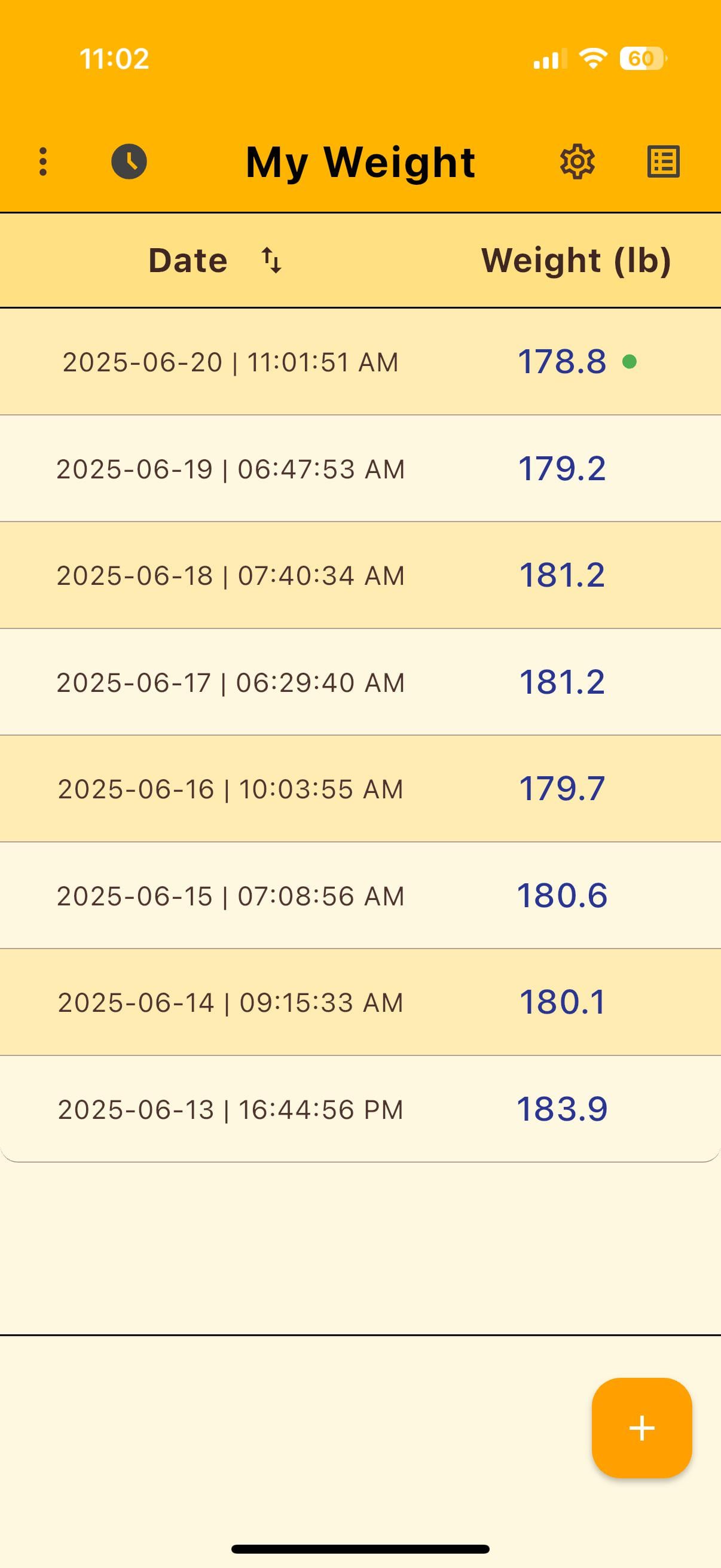Image resolution: width=721 pixels, height=1568 pixels.
Task: Tap the list view icon
Action: 662,162
